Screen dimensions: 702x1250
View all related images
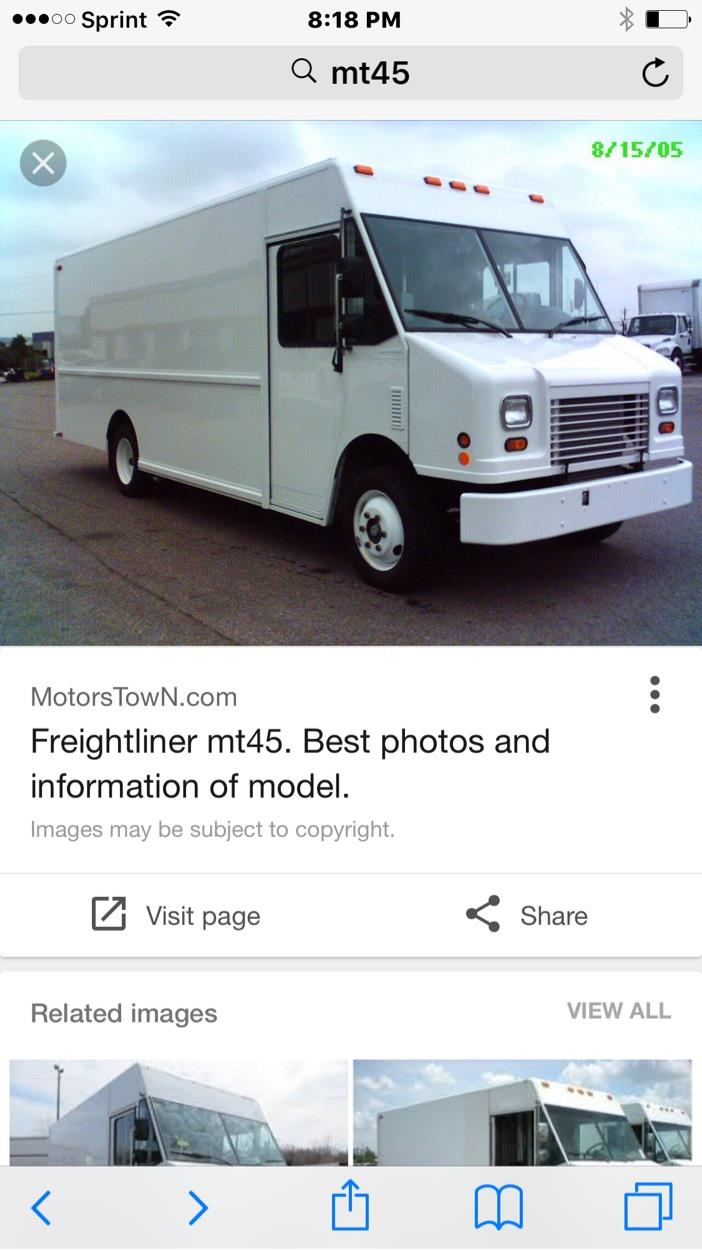[x=618, y=1011]
